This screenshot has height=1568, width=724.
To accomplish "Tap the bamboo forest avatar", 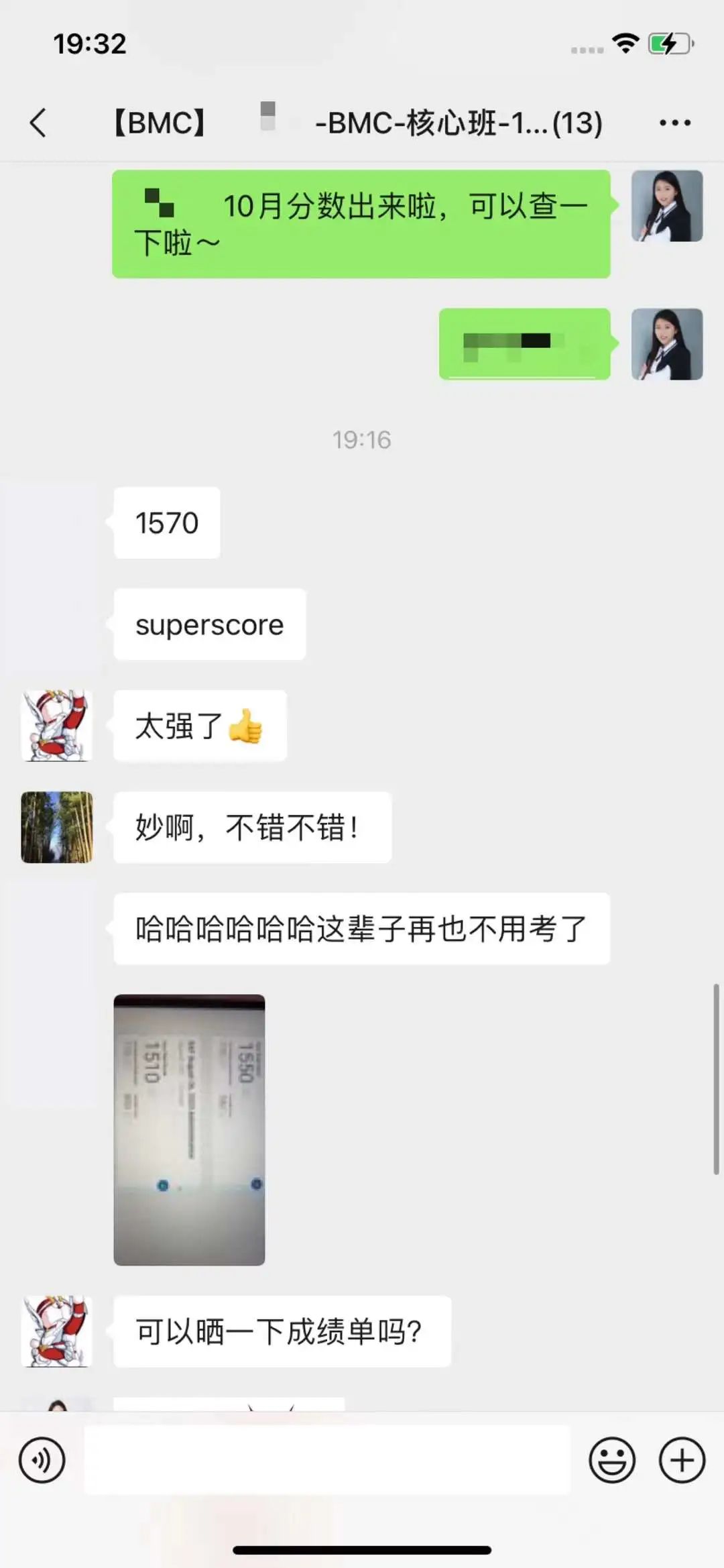I will (x=57, y=827).
